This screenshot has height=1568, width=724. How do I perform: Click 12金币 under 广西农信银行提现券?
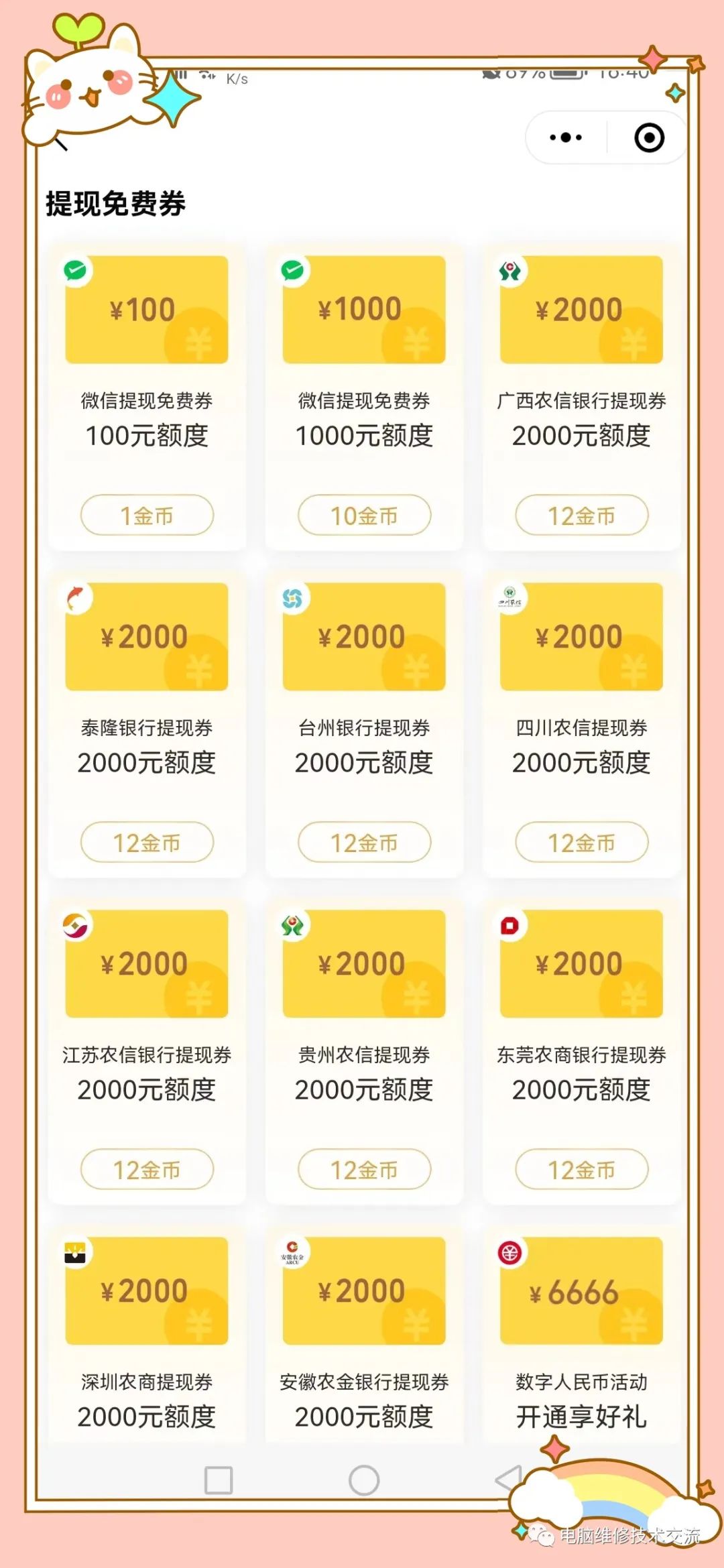pyautogui.click(x=581, y=515)
